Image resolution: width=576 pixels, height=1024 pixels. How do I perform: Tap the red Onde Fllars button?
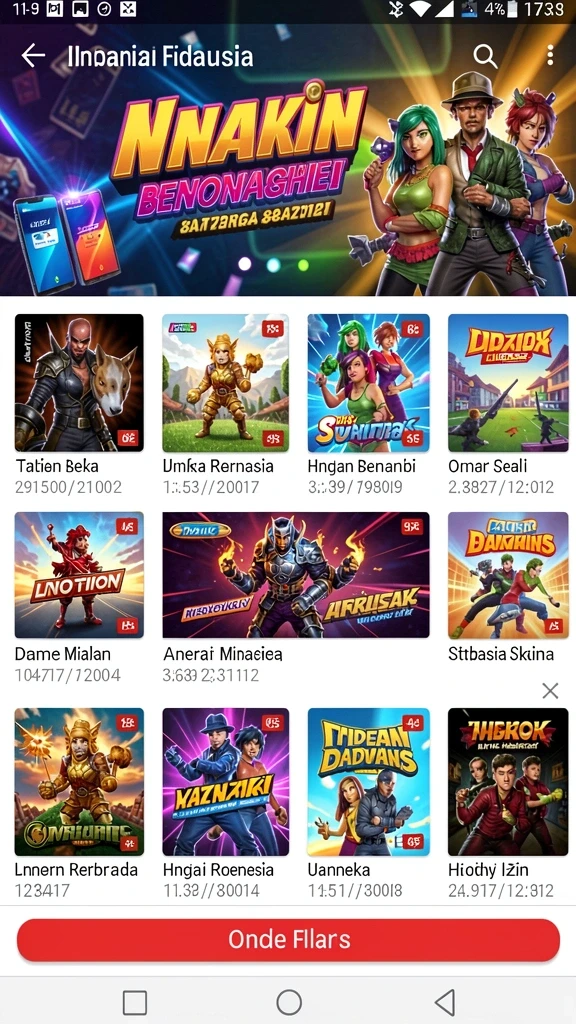(x=288, y=940)
